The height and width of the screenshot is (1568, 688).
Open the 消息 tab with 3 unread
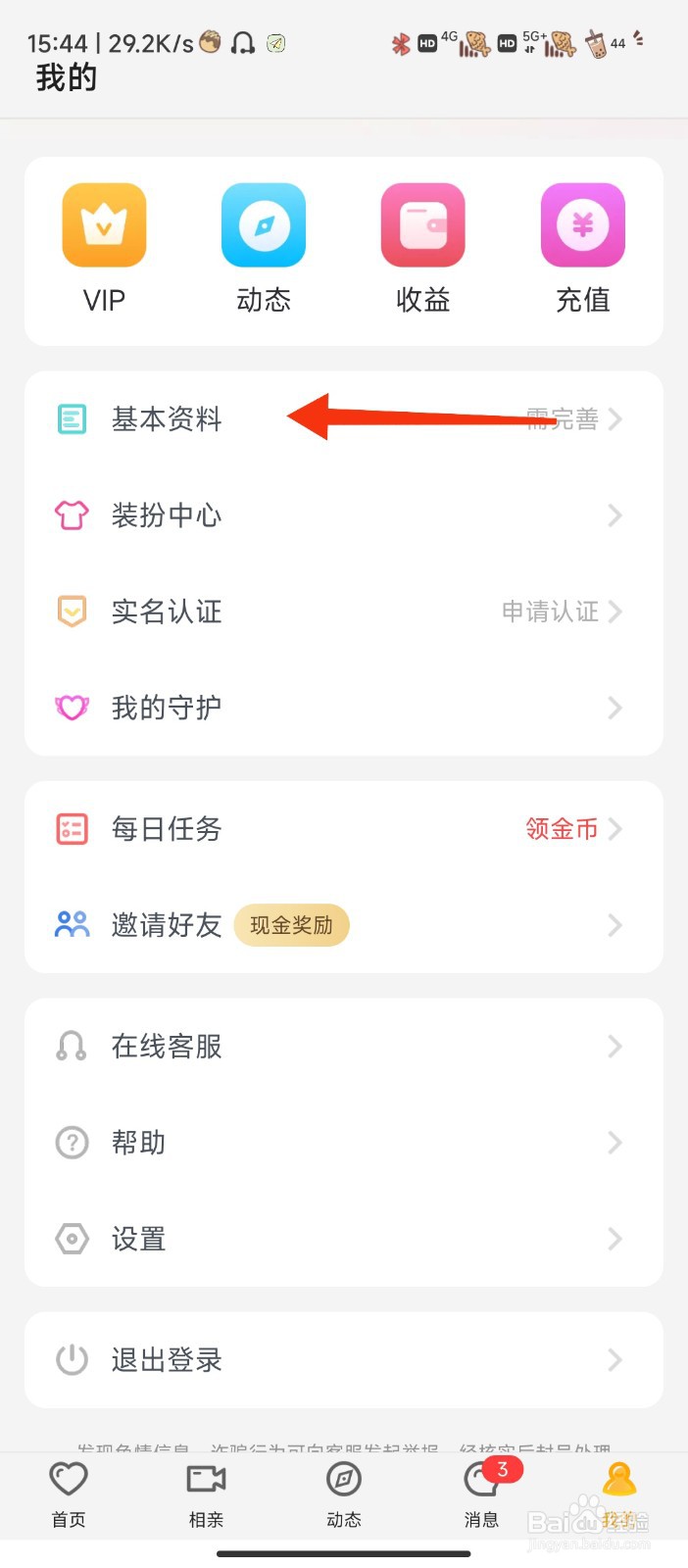(x=481, y=1494)
